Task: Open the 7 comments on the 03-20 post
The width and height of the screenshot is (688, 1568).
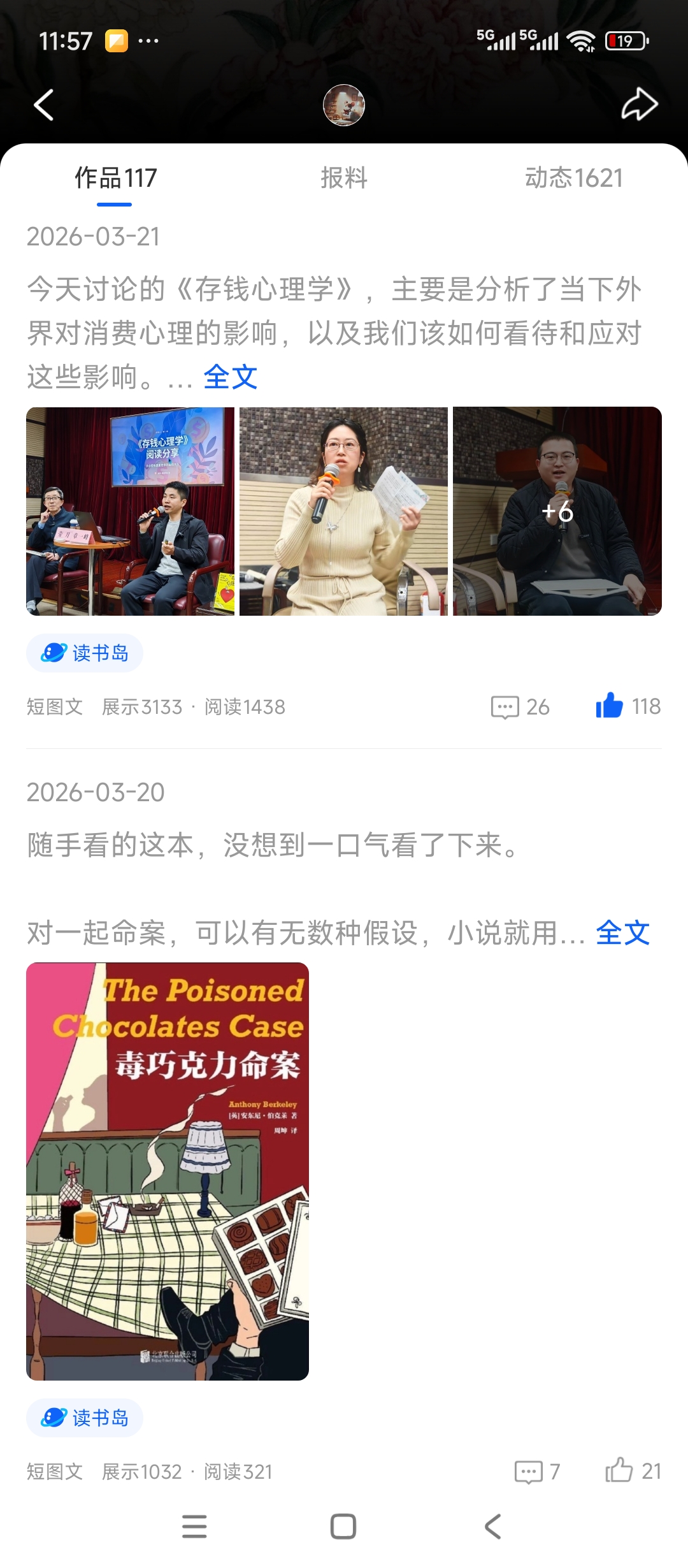Action: point(537,1472)
